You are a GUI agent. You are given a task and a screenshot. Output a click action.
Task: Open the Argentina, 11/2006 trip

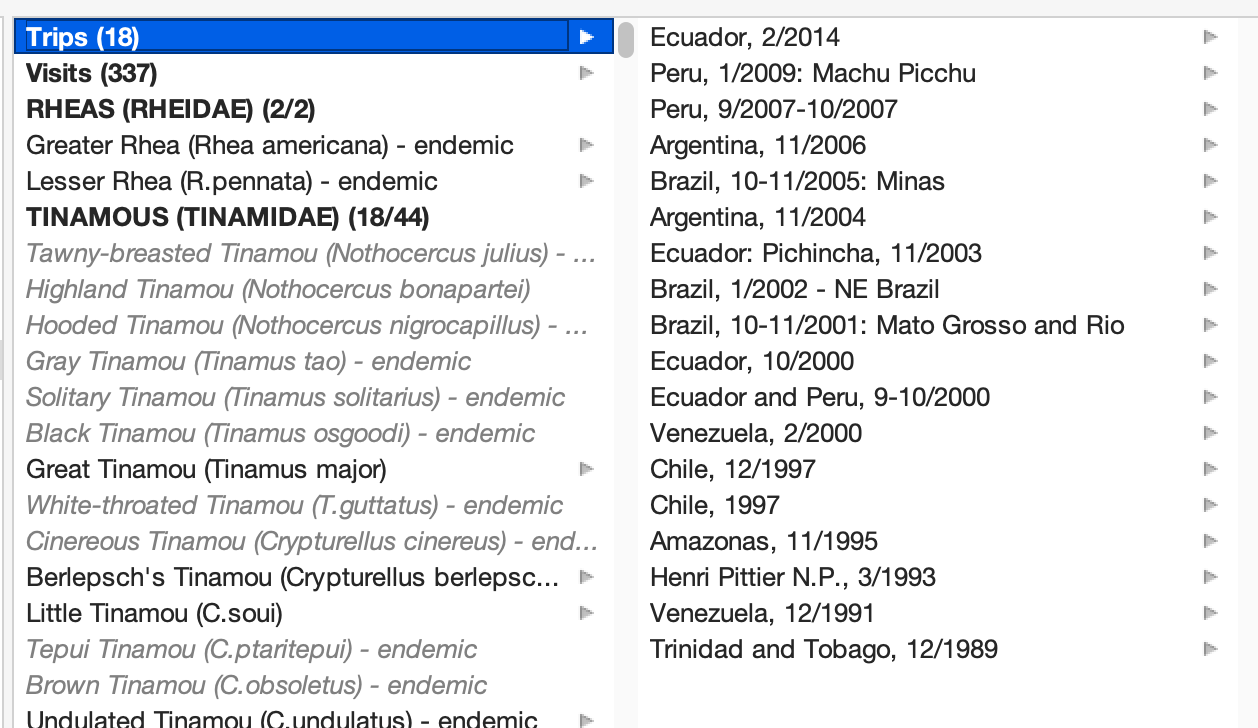point(758,145)
